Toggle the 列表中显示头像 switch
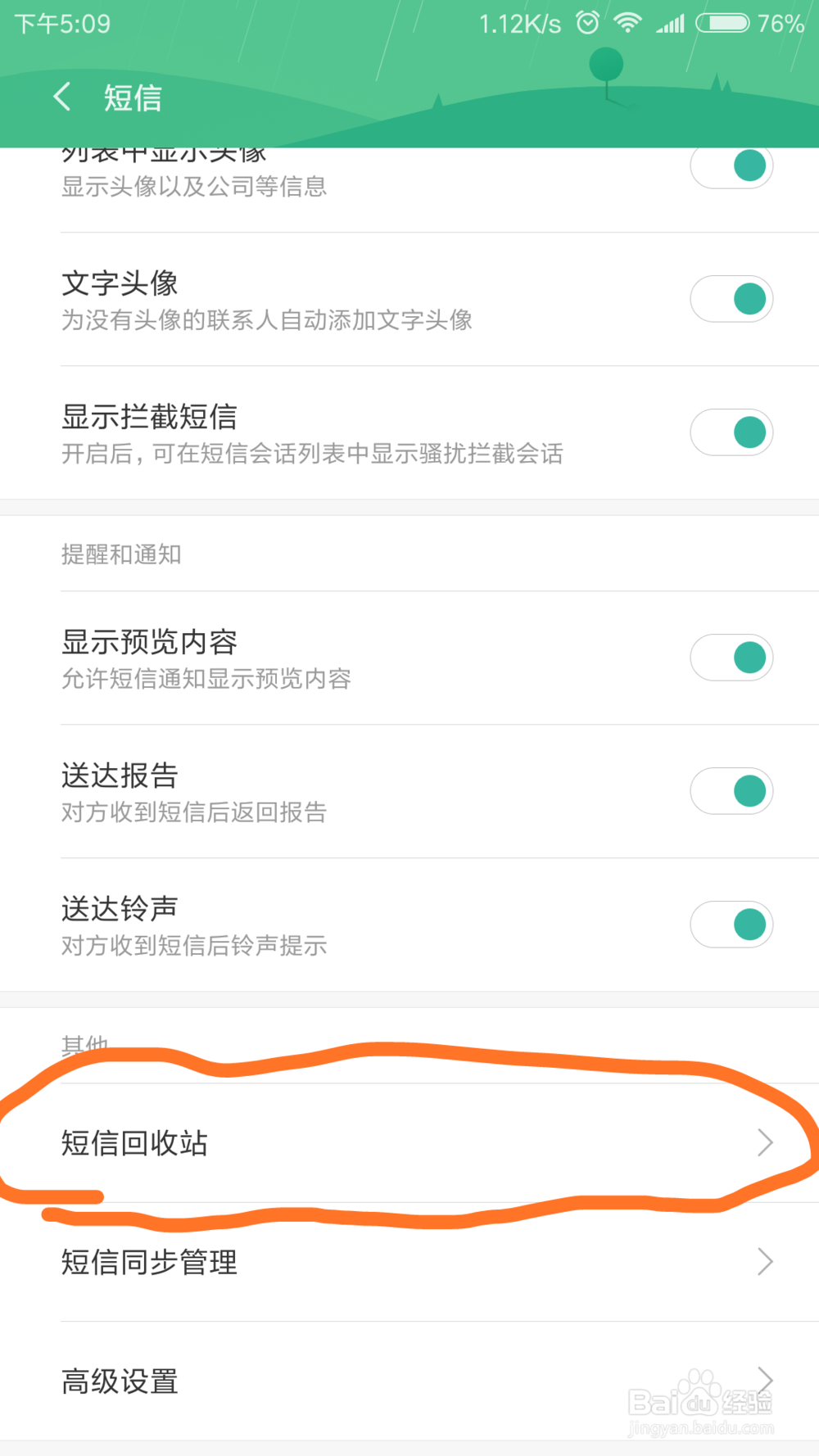Viewport: 819px width, 1456px height. [x=731, y=165]
